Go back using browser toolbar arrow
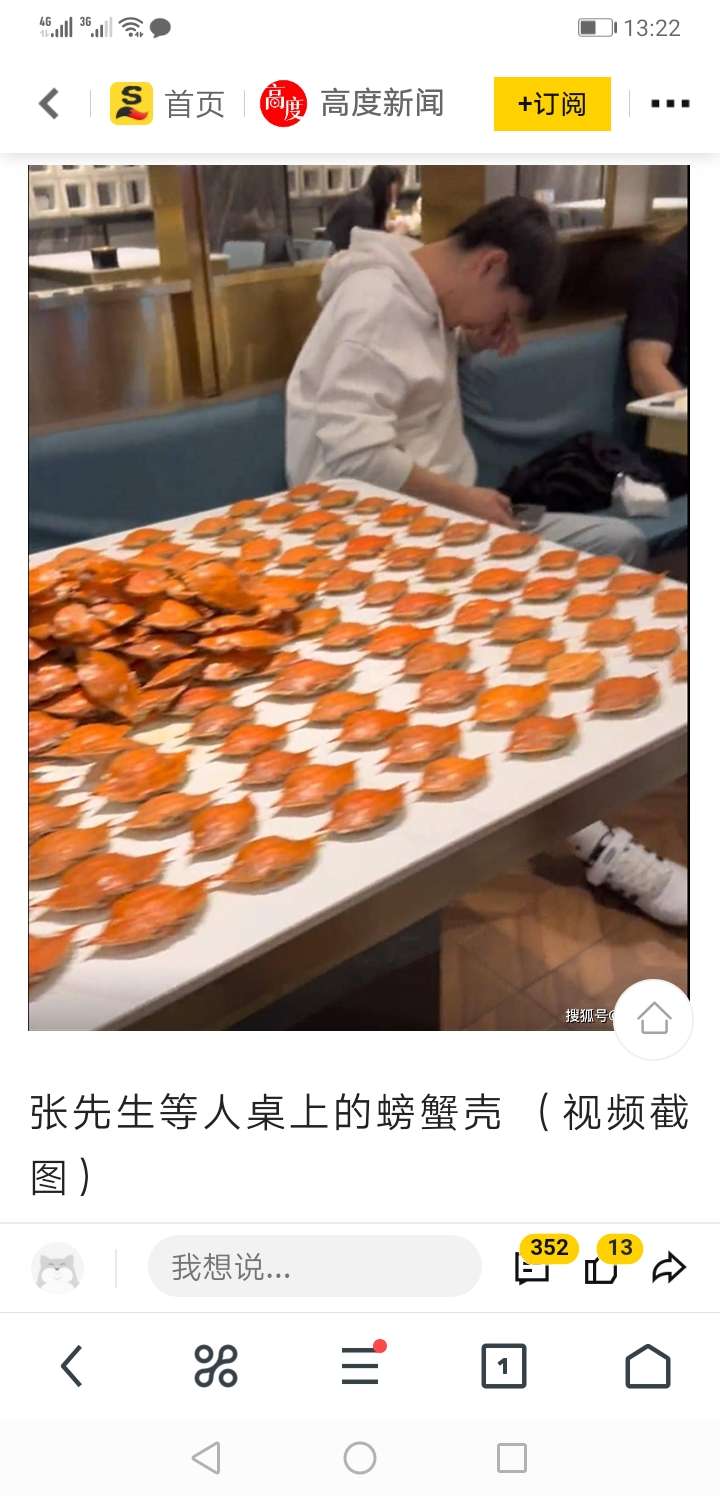 pos(72,1366)
